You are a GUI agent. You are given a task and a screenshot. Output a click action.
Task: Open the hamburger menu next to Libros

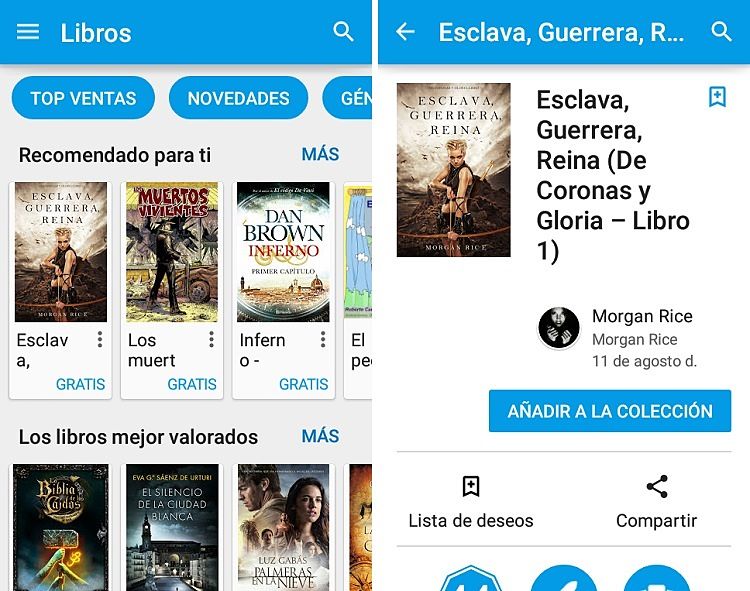coord(28,32)
